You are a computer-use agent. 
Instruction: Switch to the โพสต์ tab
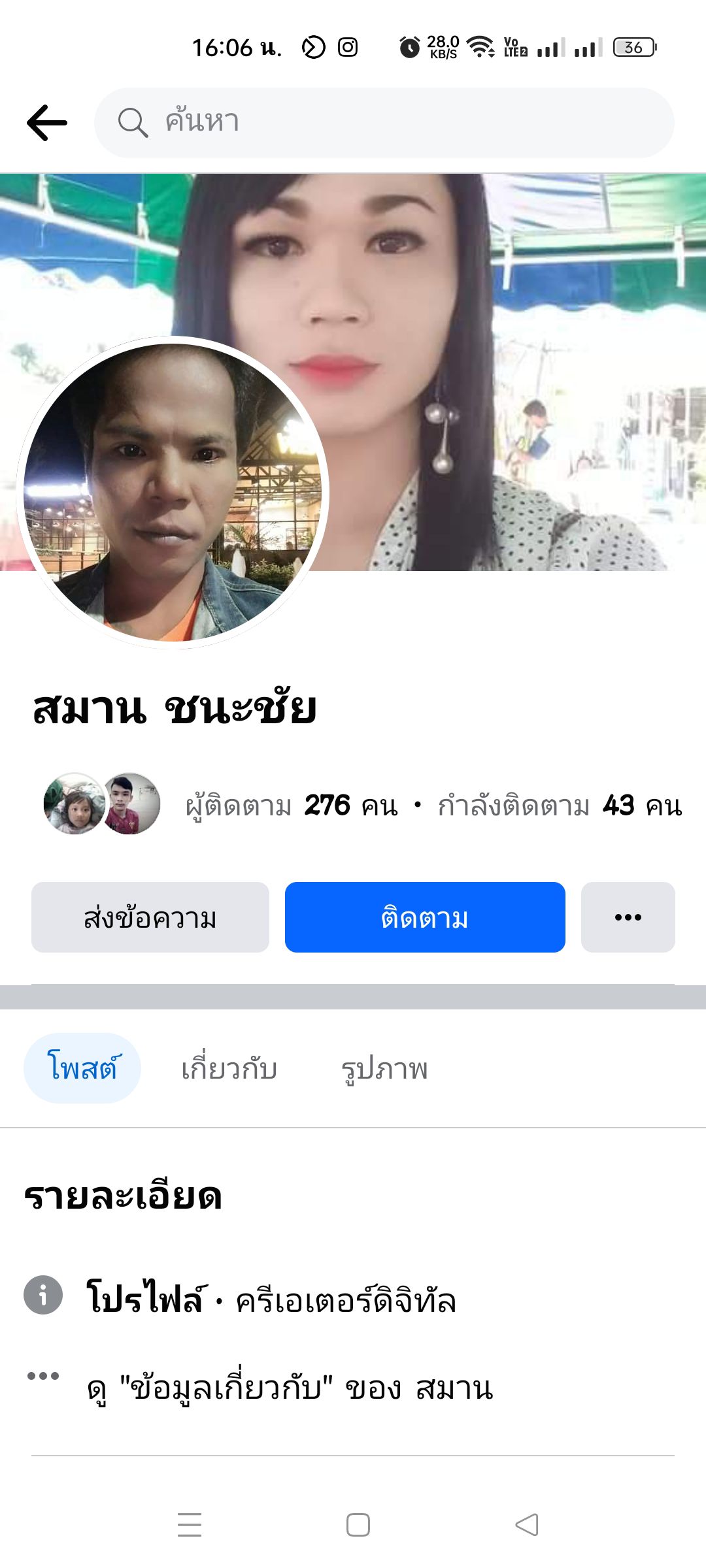click(x=82, y=1068)
